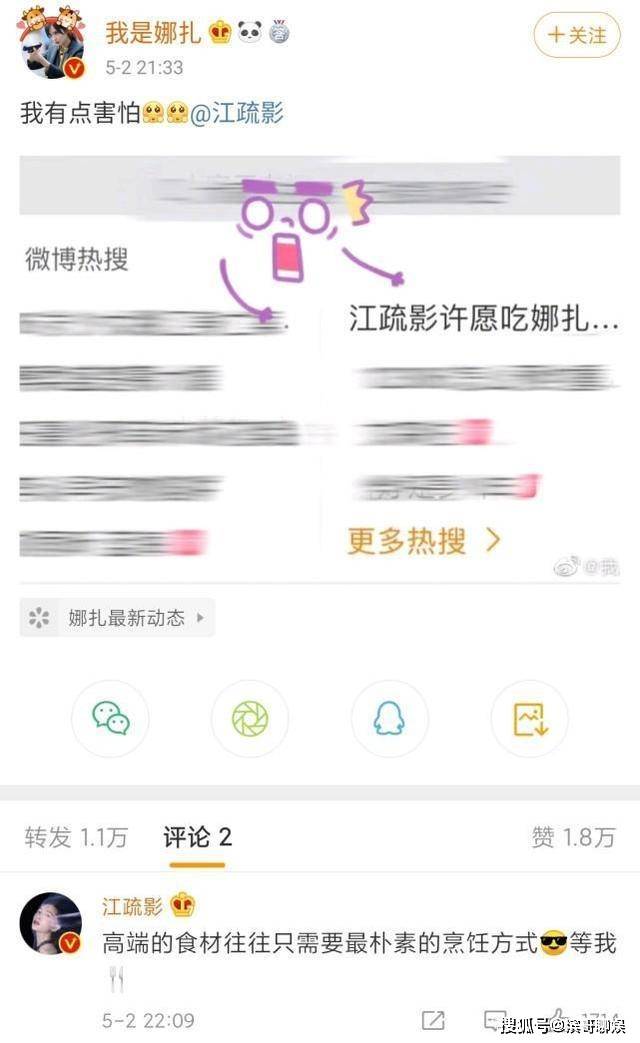This screenshot has height=1043, width=640.
Task: Switch to the 评论 tab
Action: tap(197, 837)
